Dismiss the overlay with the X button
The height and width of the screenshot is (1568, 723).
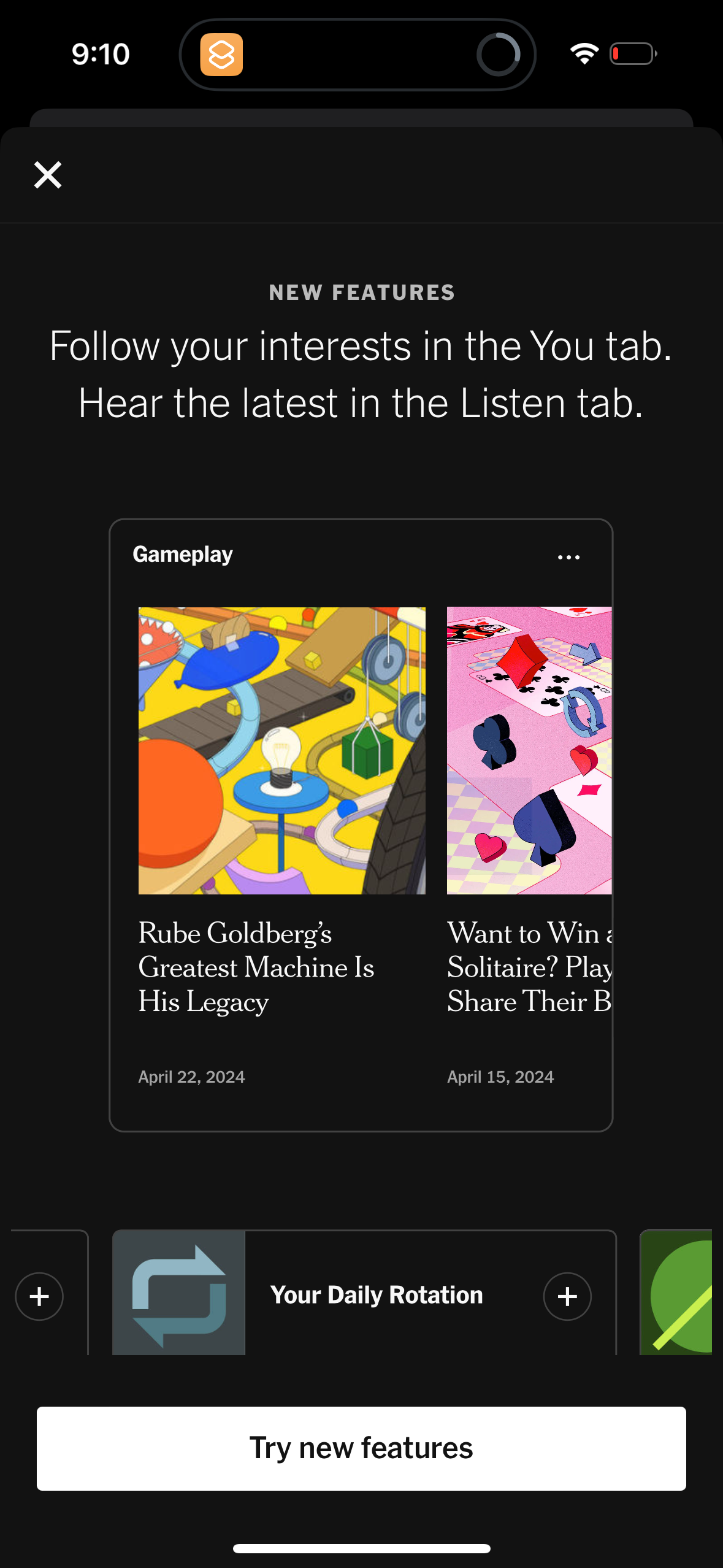(48, 175)
